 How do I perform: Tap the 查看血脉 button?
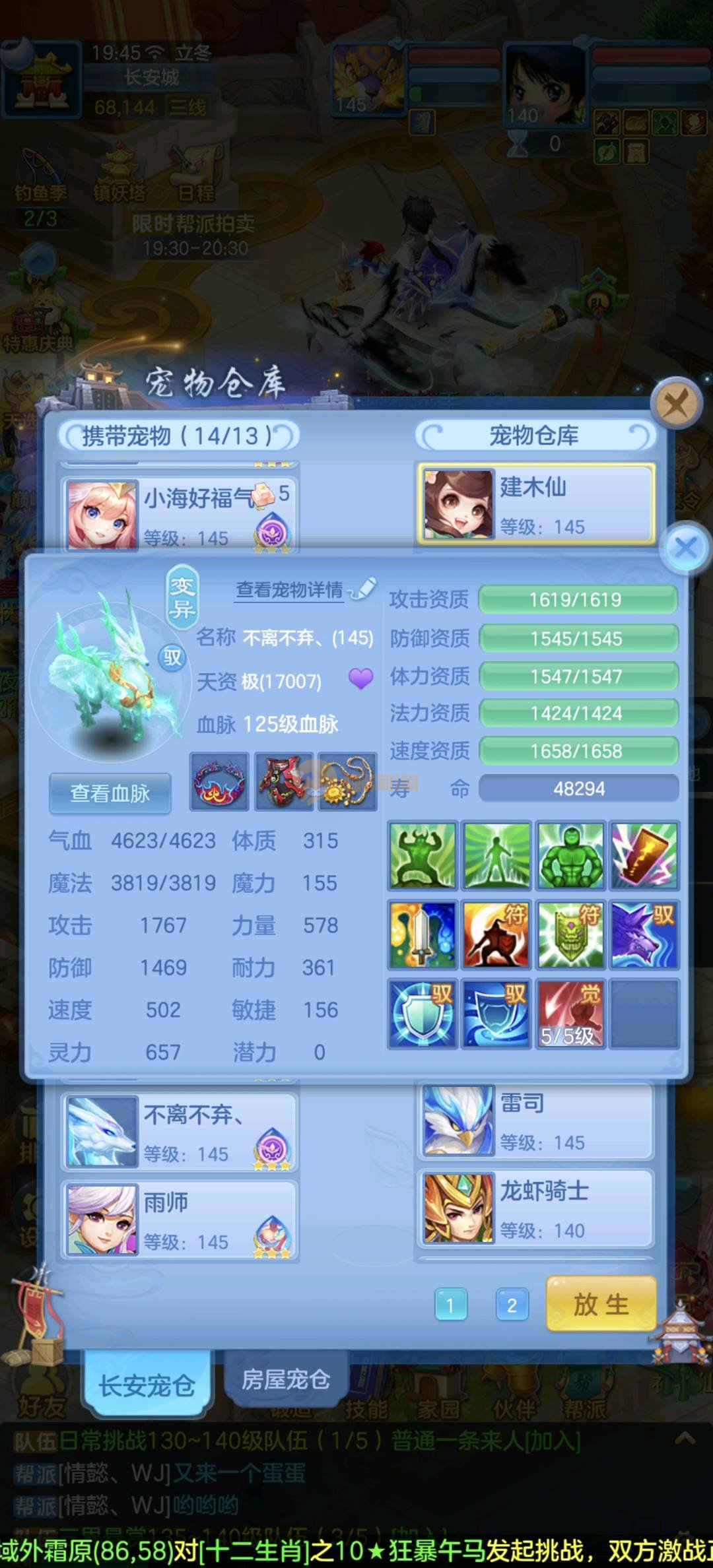click(110, 793)
